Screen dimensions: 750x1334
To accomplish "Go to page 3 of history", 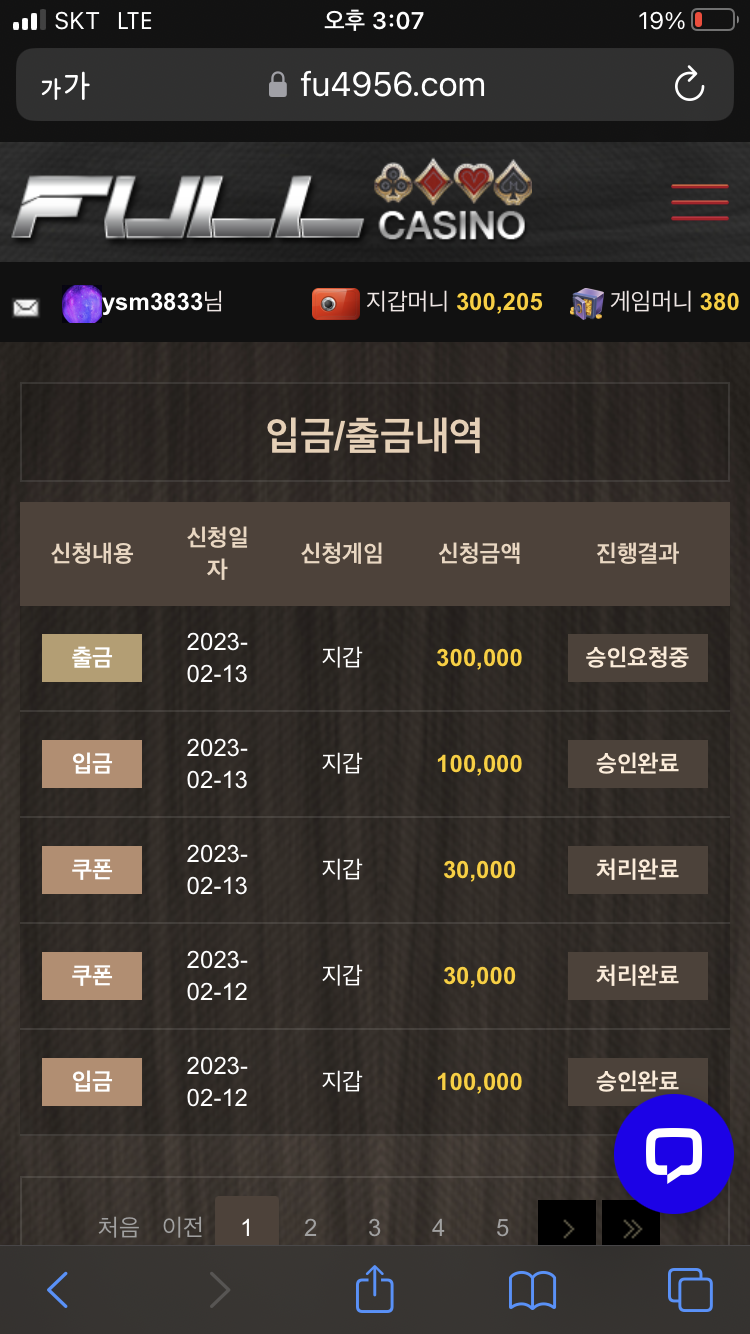I will click(374, 1227).
